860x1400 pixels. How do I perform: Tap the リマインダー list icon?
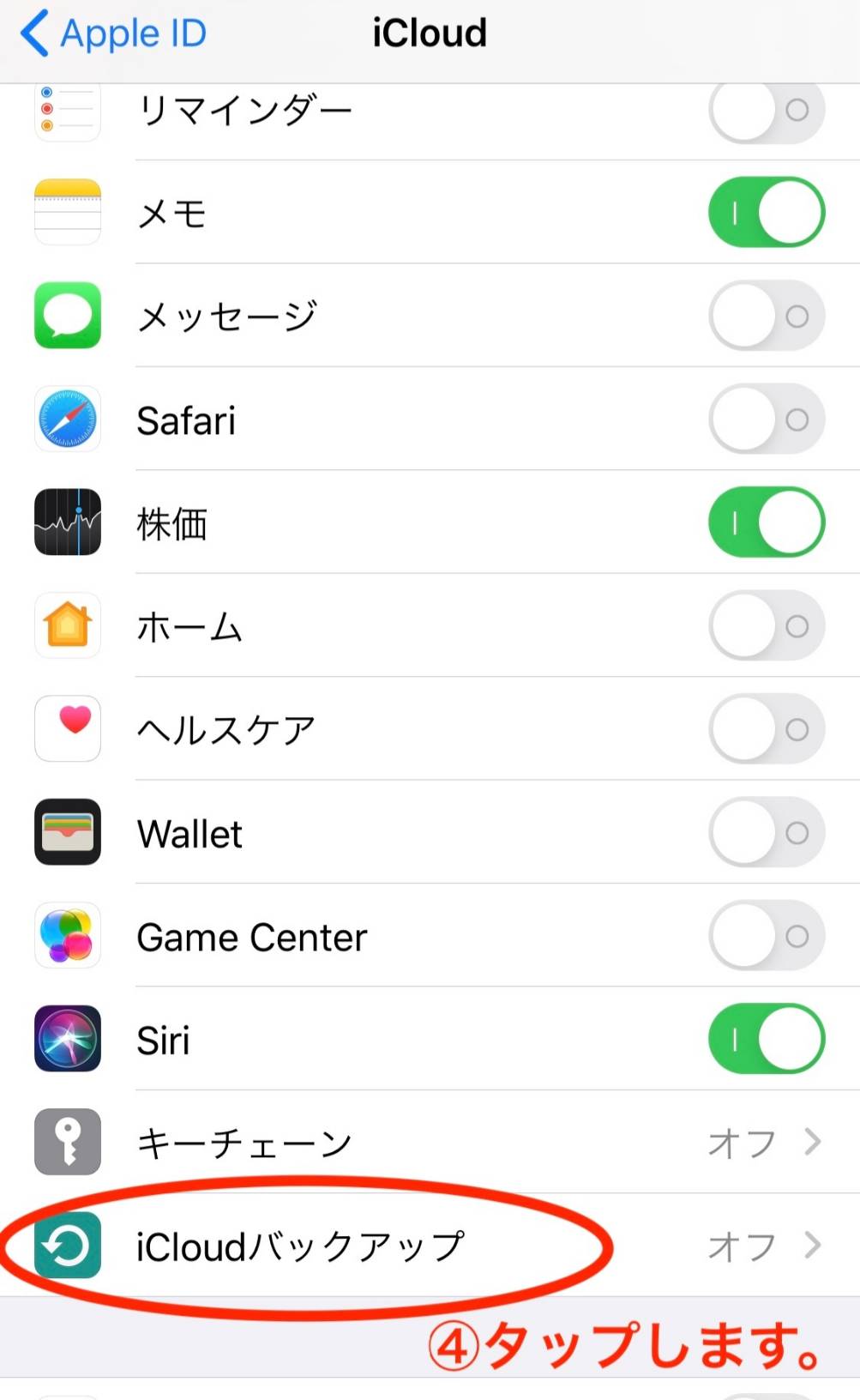coord(67,110)
